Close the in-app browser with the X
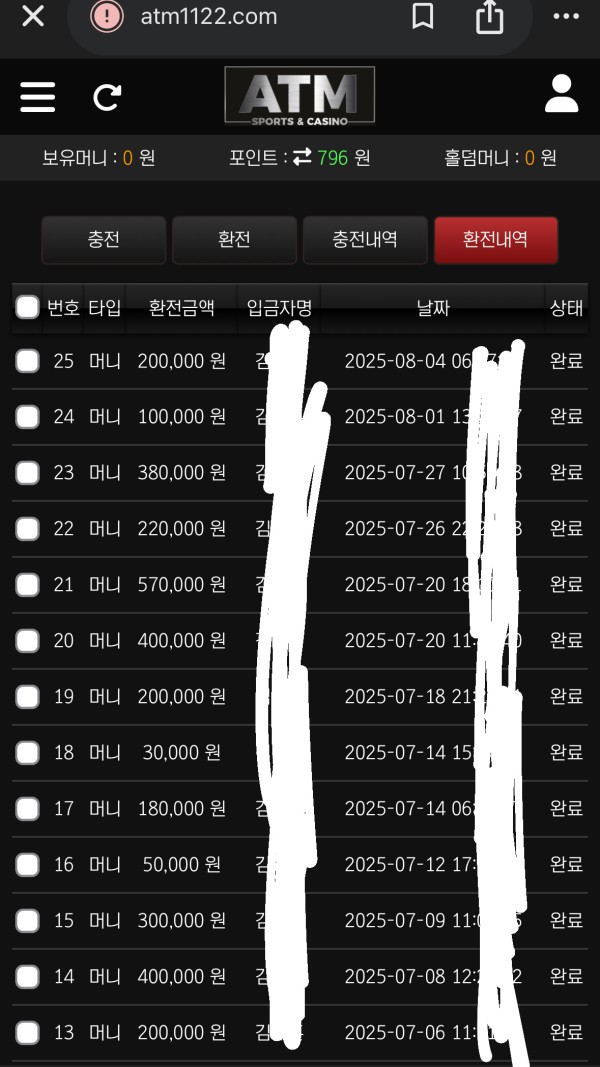This screenshot has height=1067, width=600. coord(33,16)
